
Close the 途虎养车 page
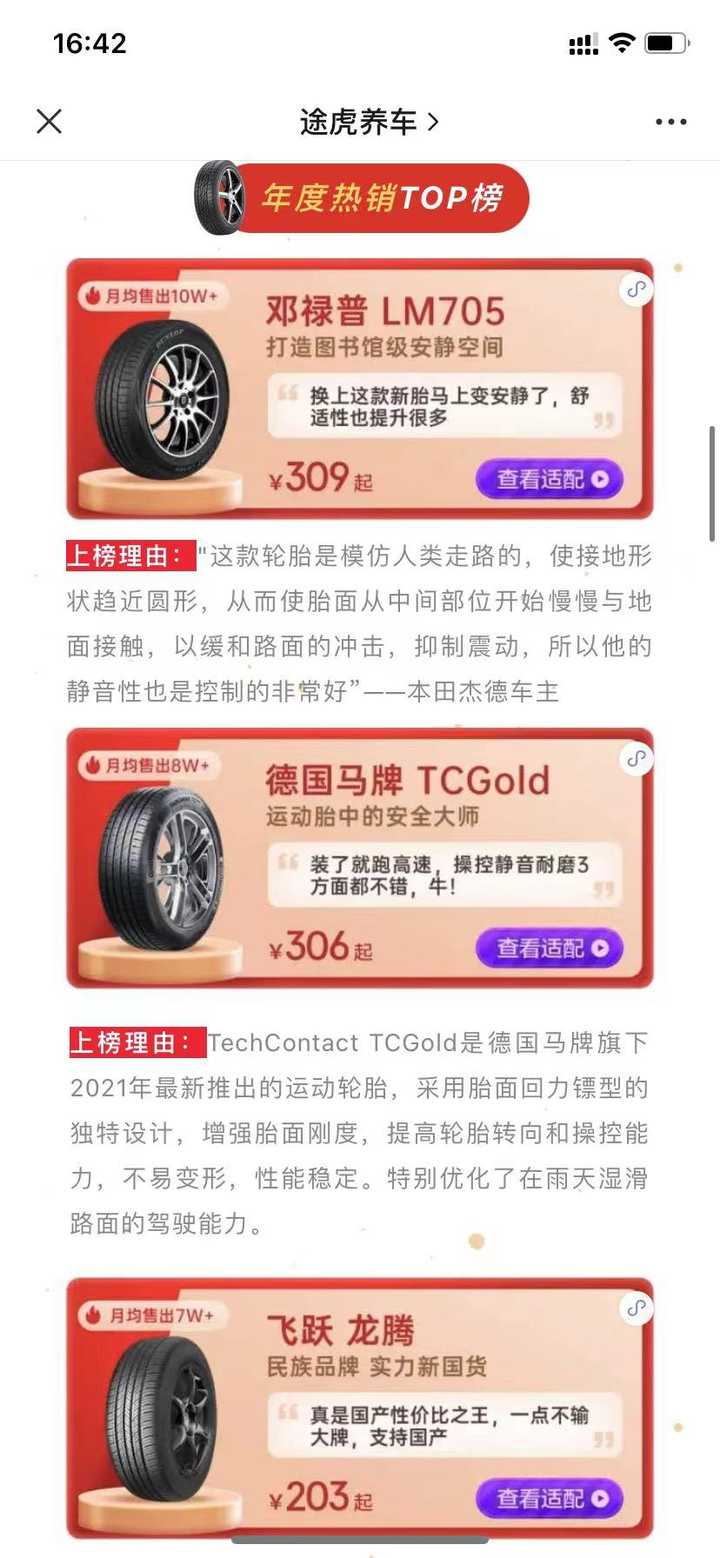pyautogui.click(x=49, y=122)
